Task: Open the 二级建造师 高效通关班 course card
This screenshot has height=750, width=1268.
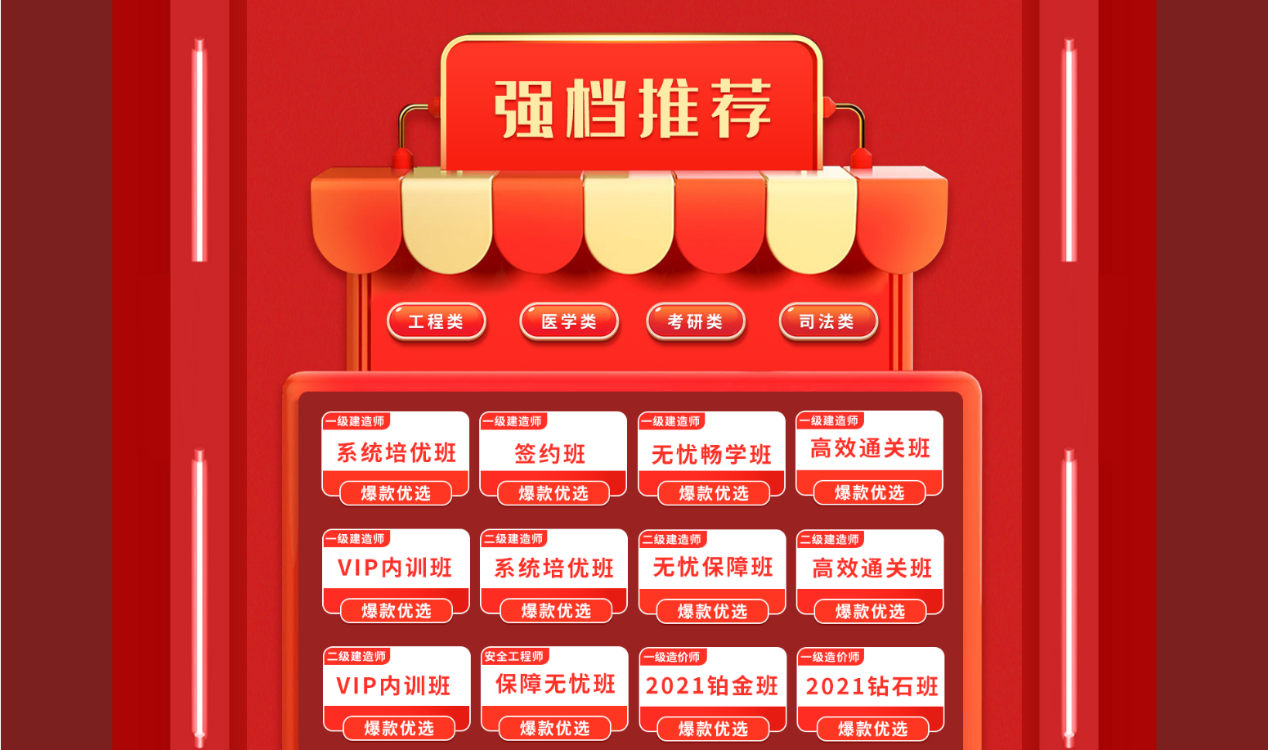Action: pyautogui.click(x=870, y=570)
